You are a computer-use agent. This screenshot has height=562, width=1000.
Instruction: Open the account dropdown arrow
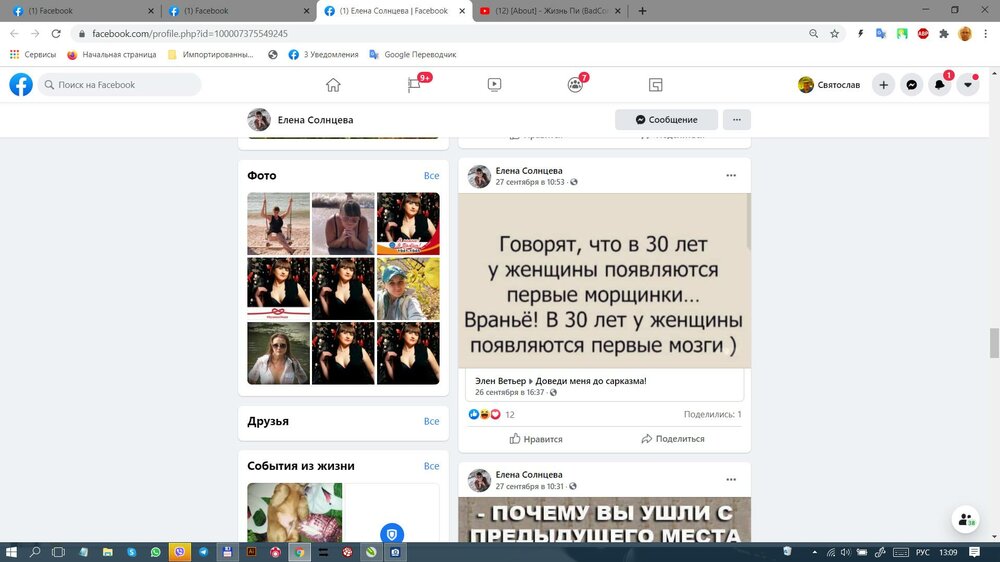tap(968, 85)
